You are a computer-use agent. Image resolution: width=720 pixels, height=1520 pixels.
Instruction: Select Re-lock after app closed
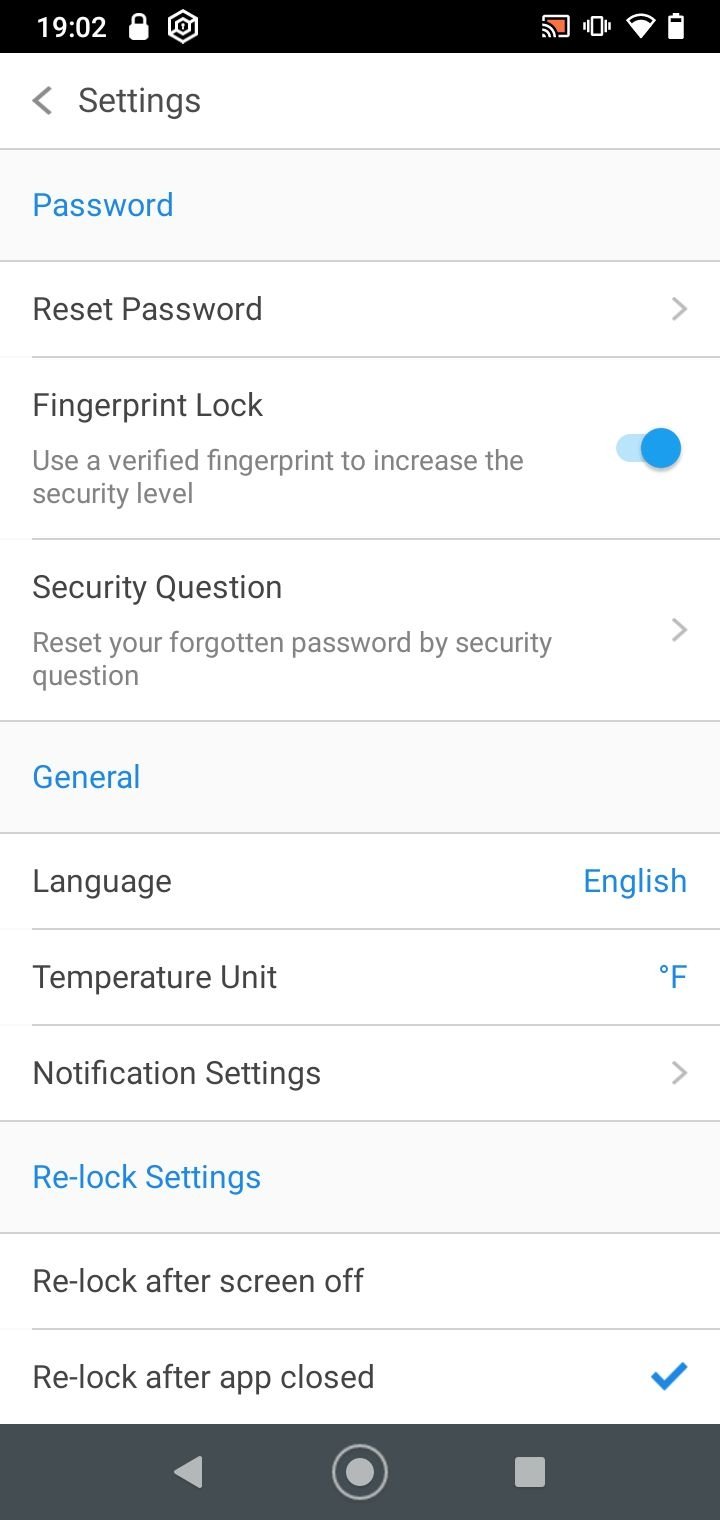tap(360, 1377)
